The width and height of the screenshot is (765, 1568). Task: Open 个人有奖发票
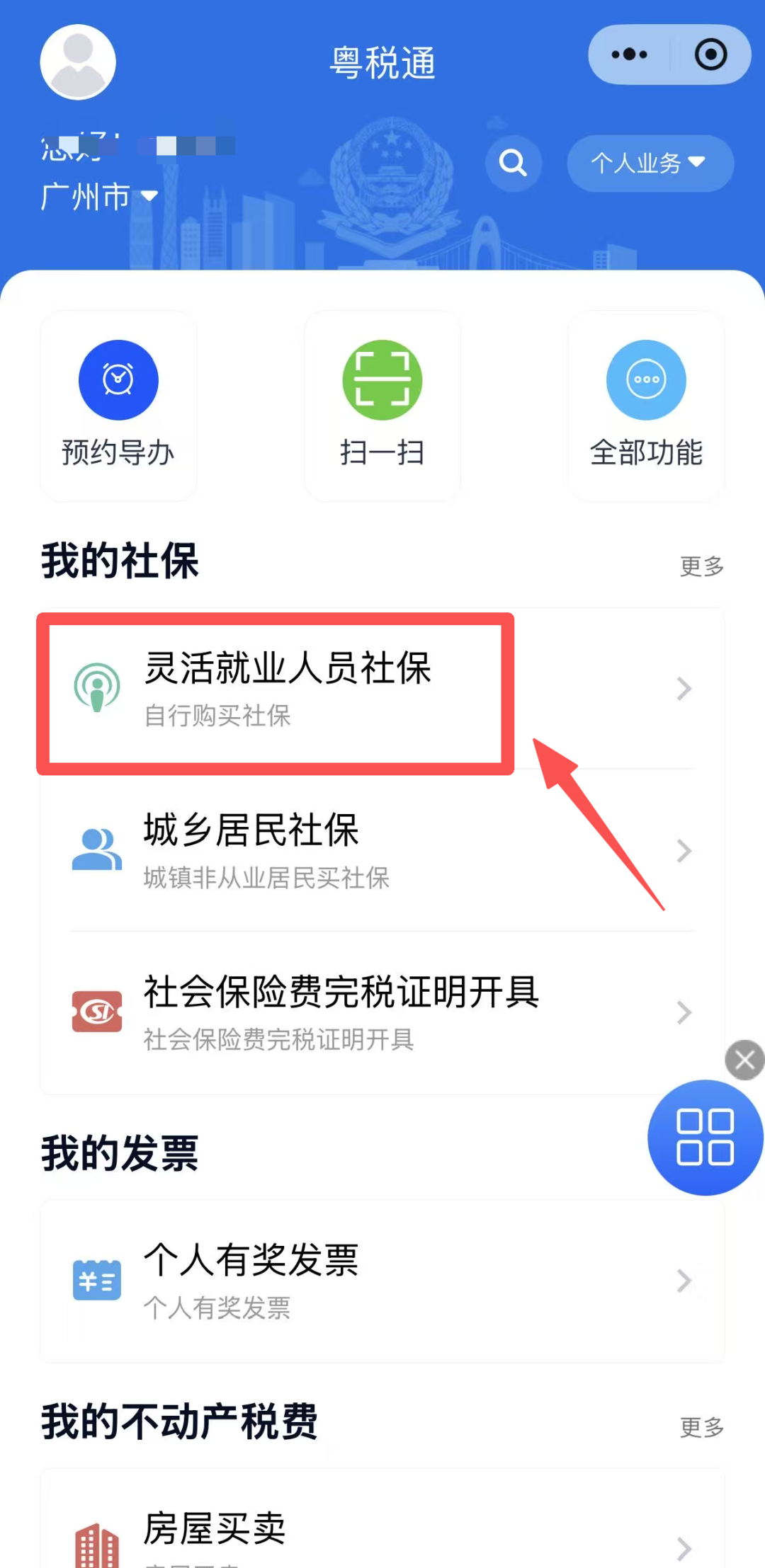[382, 1281]
